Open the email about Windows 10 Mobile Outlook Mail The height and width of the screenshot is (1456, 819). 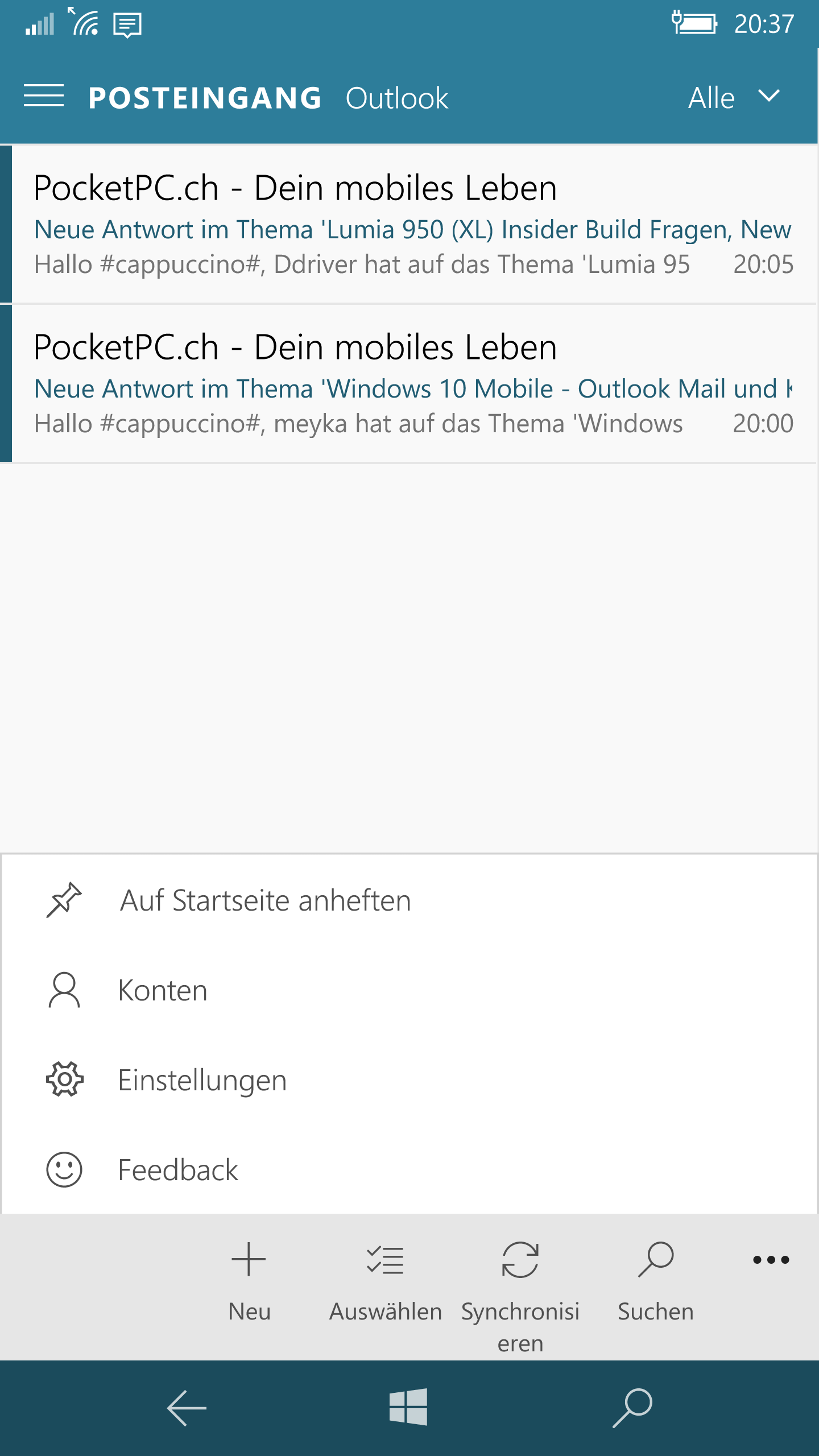(413, 383)
